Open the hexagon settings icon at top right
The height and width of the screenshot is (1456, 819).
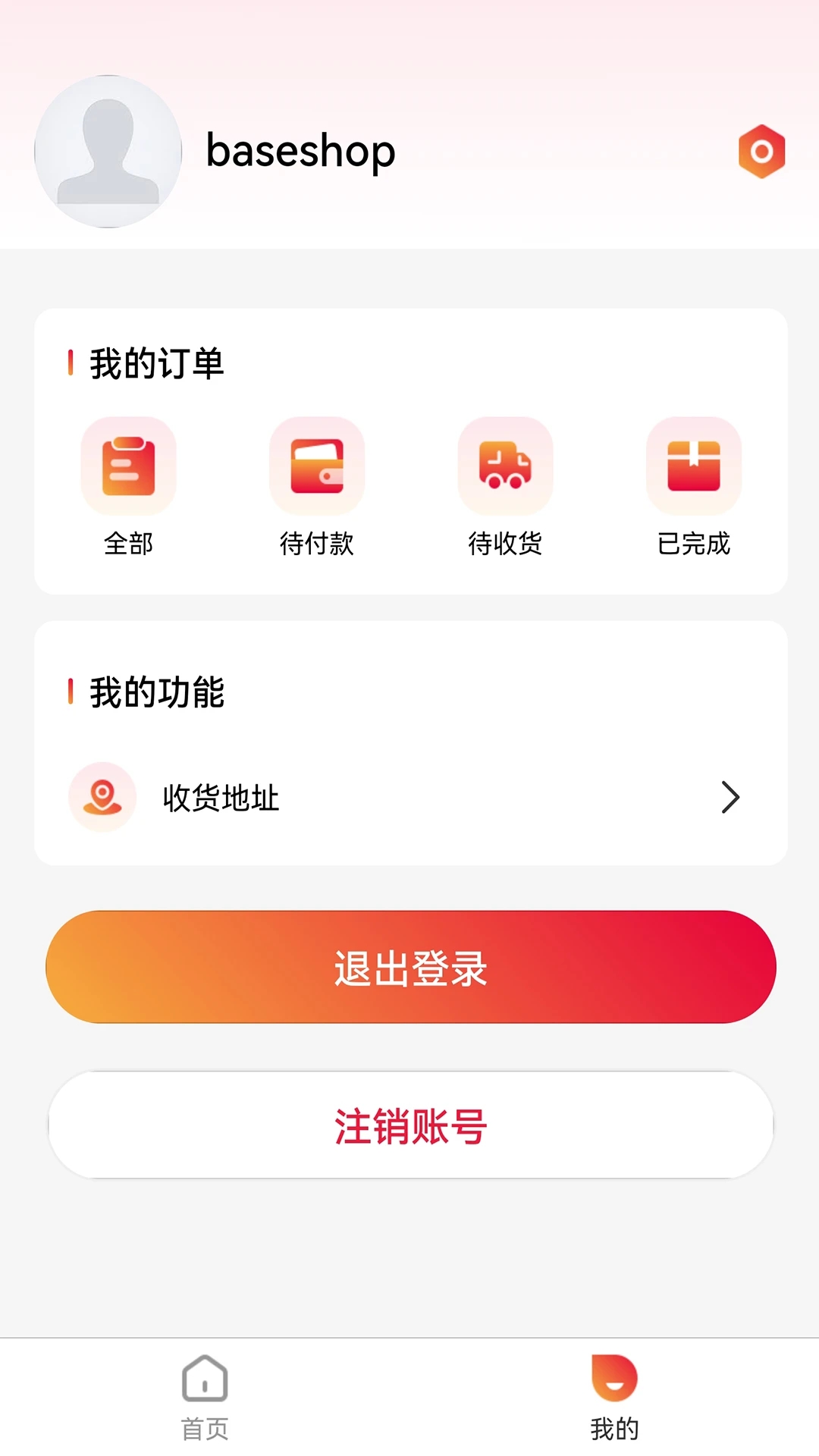tap(761, 151)
